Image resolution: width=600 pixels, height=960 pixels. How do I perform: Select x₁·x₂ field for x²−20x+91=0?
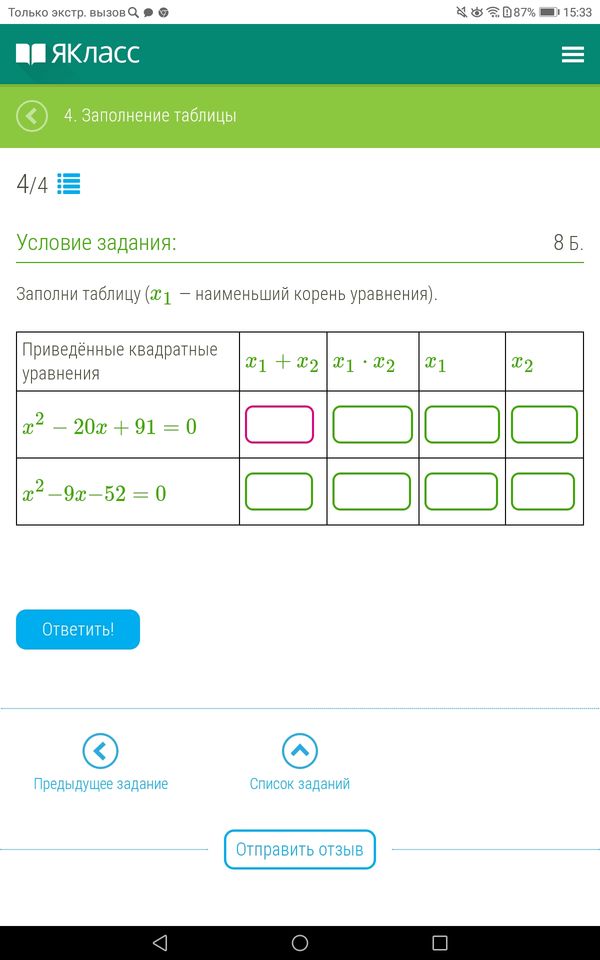coord(372,424)
